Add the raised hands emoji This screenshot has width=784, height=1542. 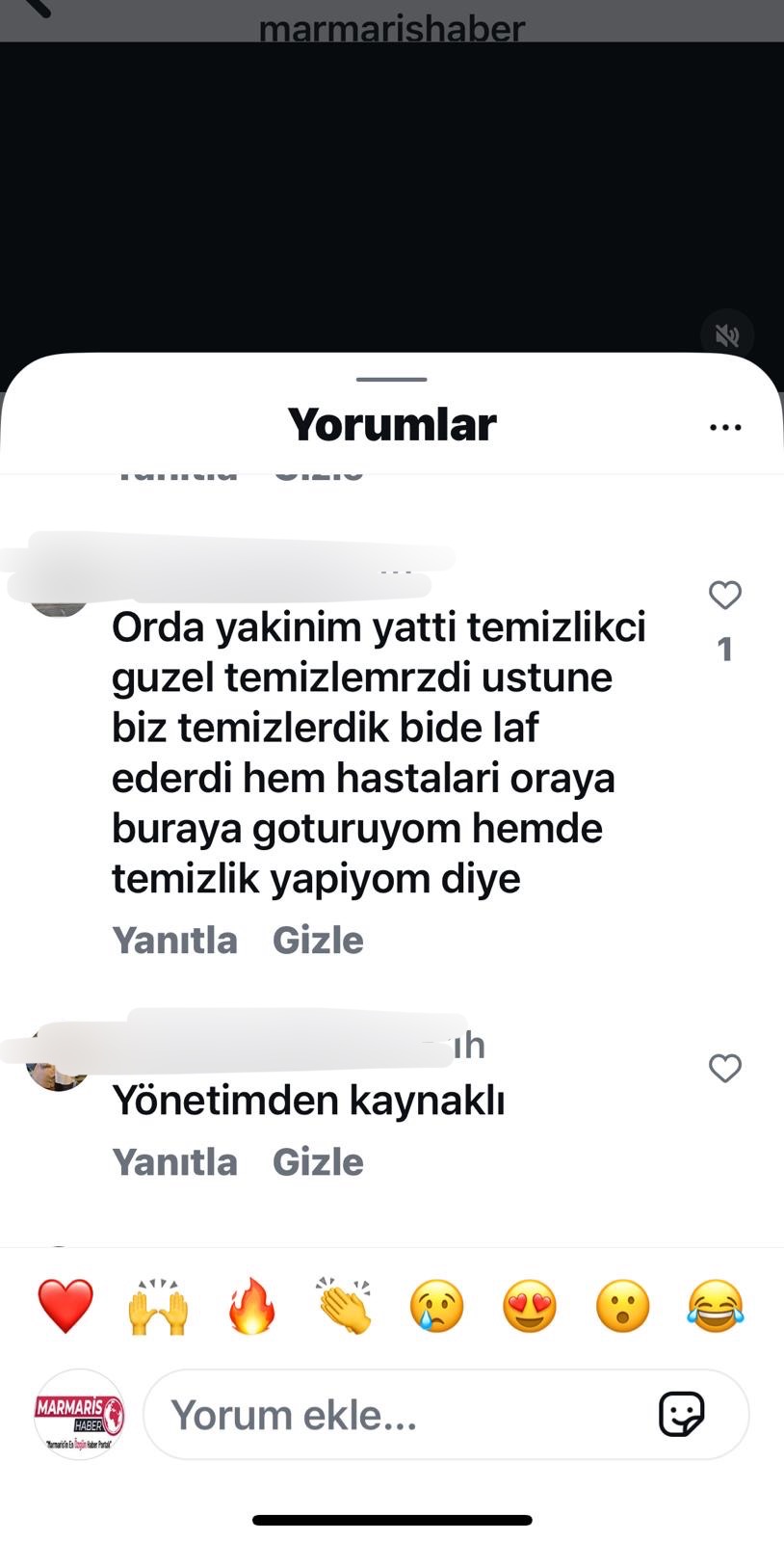coord(159,1307)
